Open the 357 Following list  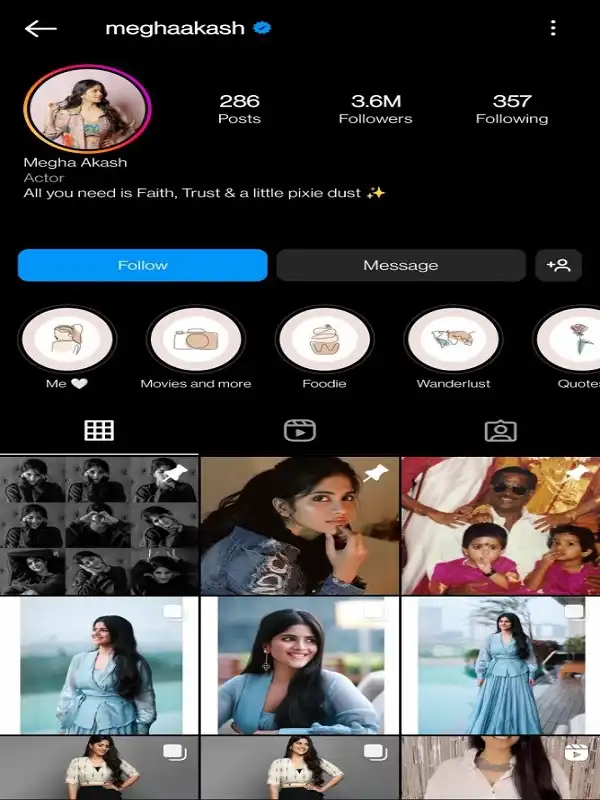511,109
